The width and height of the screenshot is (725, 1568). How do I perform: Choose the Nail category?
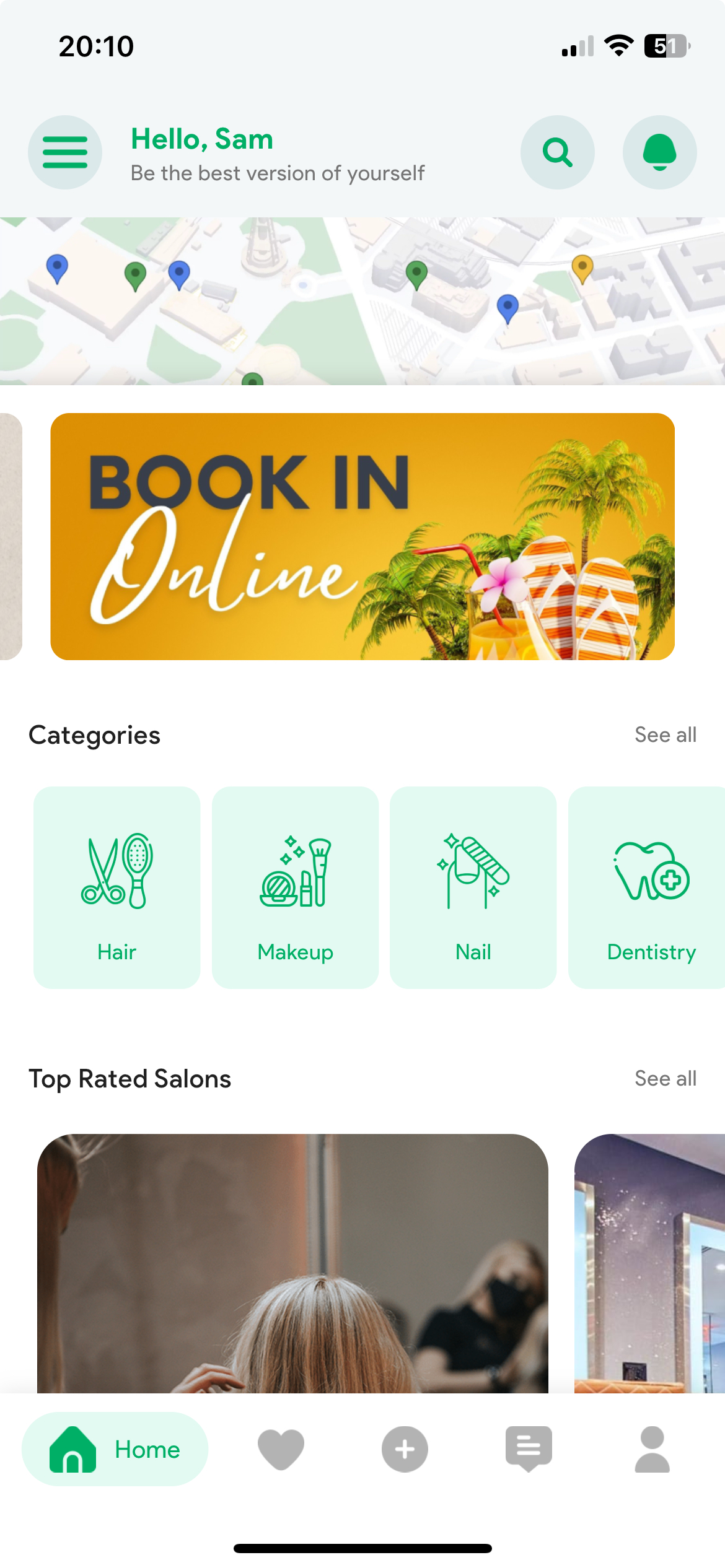pyautogui.click(x=473, y=887)
